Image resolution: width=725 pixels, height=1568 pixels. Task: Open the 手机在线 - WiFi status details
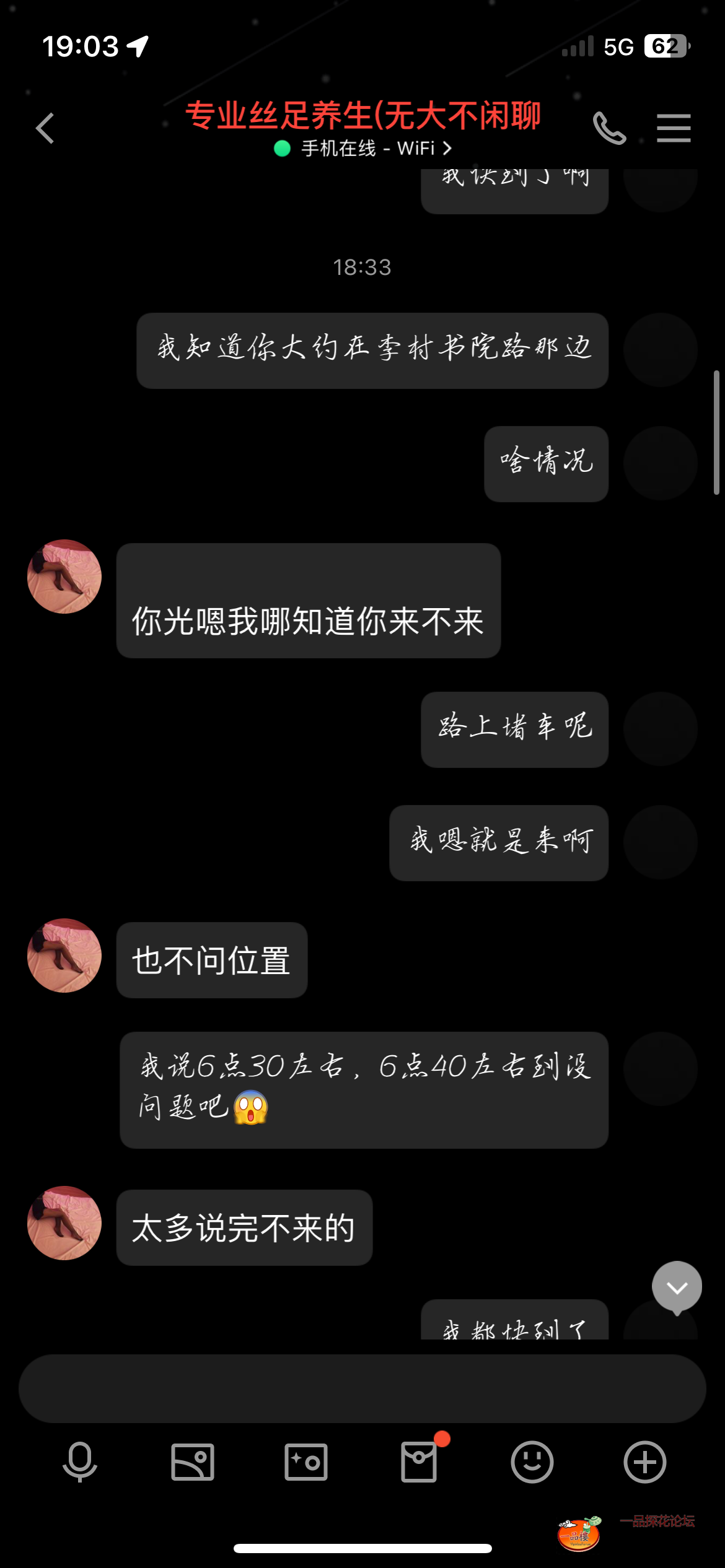click(x=363, y=149)
